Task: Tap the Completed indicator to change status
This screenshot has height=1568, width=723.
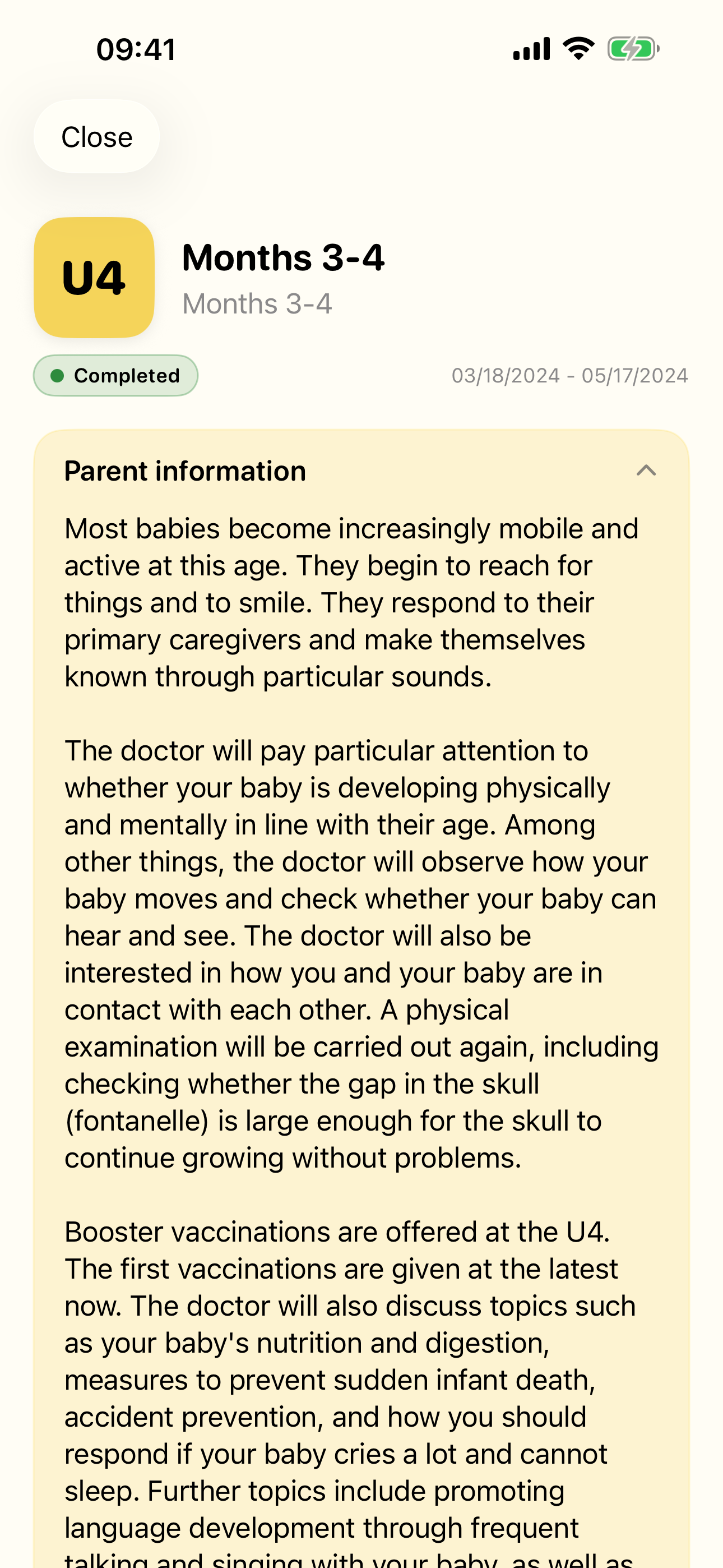Action: point(115,376)
